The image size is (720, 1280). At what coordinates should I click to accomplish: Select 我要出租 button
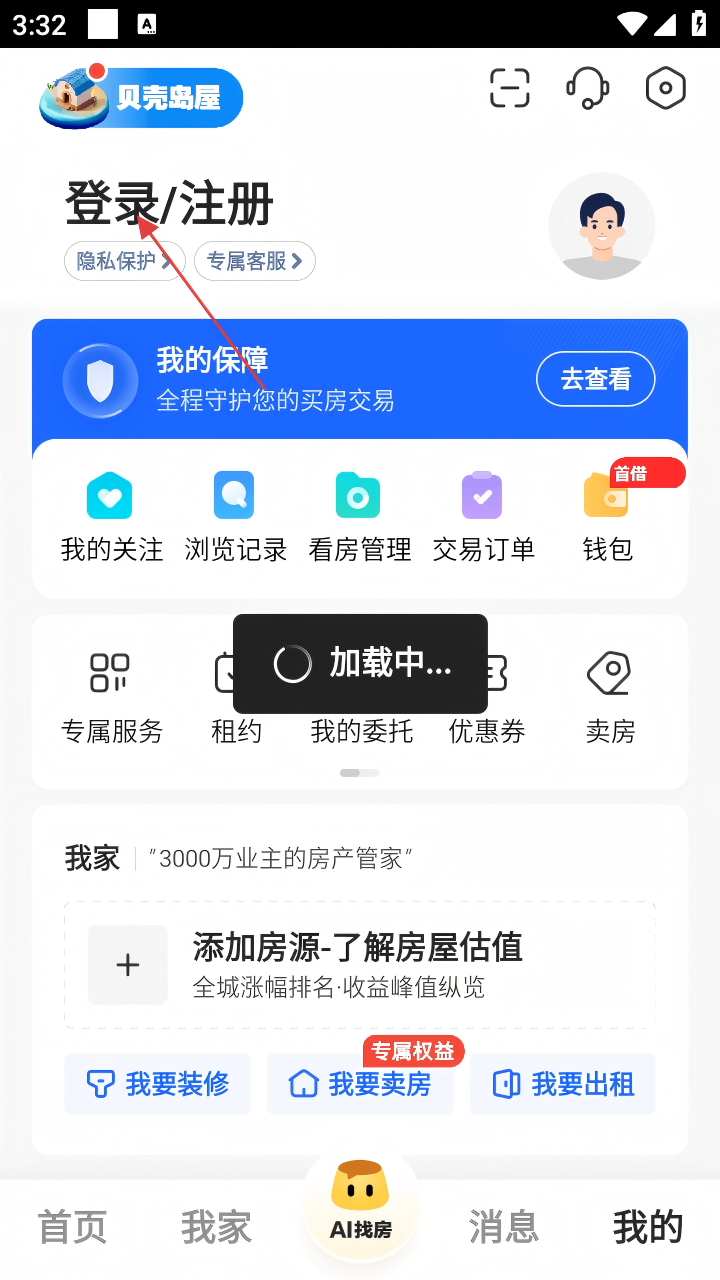[563, 1084]
